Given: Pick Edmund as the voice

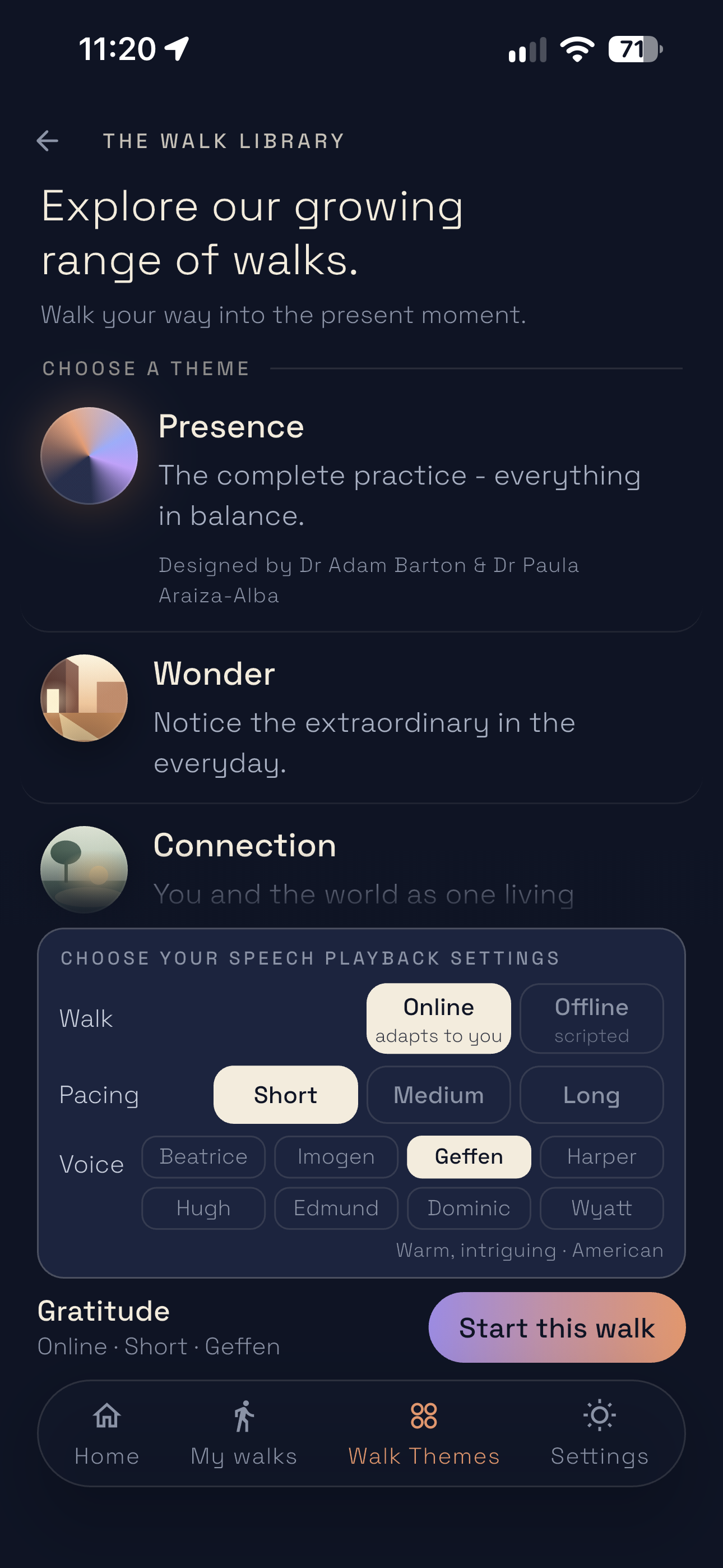Looking at the screenshot, I should coord(336,1209).
